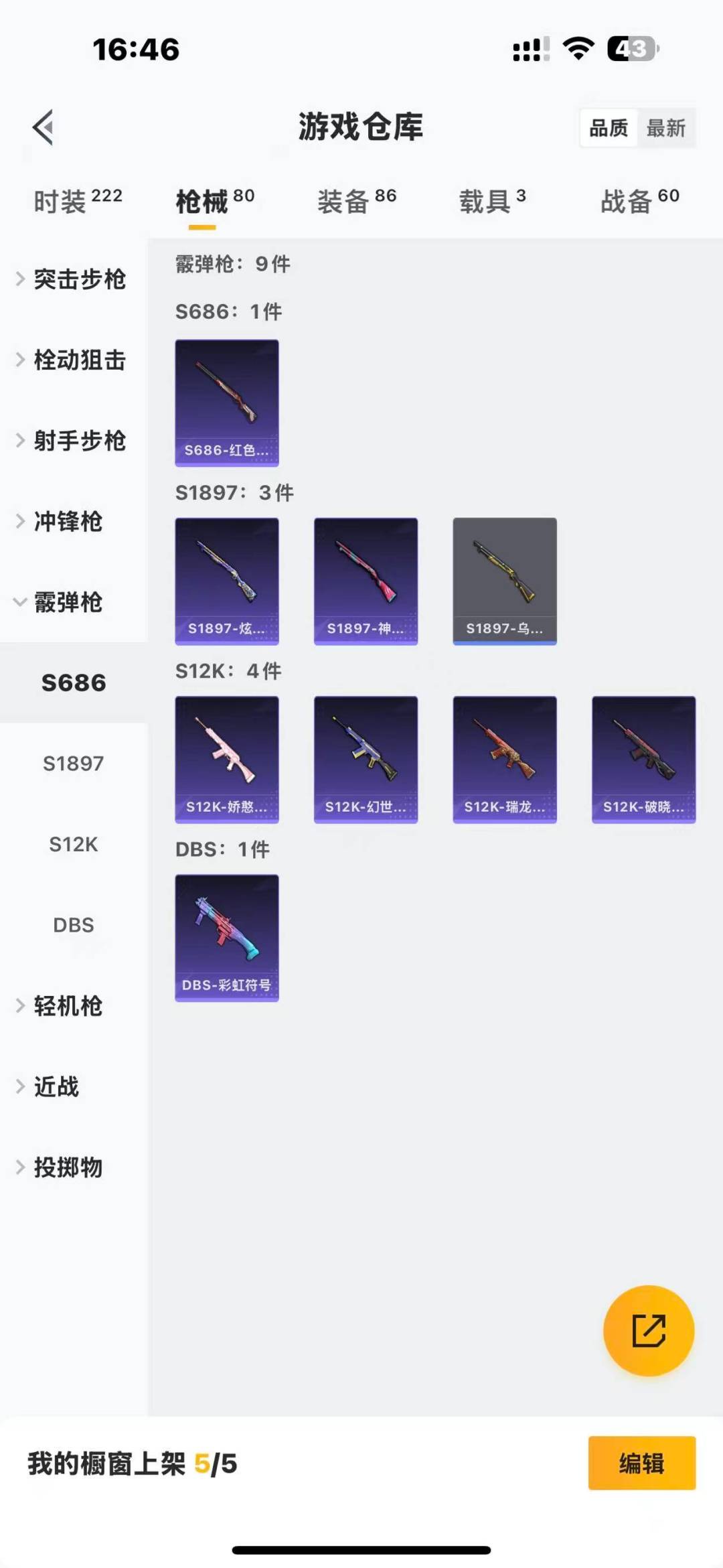Screen dimensions: 723x1568
Task: View the DBS-彩虹符号 skin
Action: (x=227, y=938)
